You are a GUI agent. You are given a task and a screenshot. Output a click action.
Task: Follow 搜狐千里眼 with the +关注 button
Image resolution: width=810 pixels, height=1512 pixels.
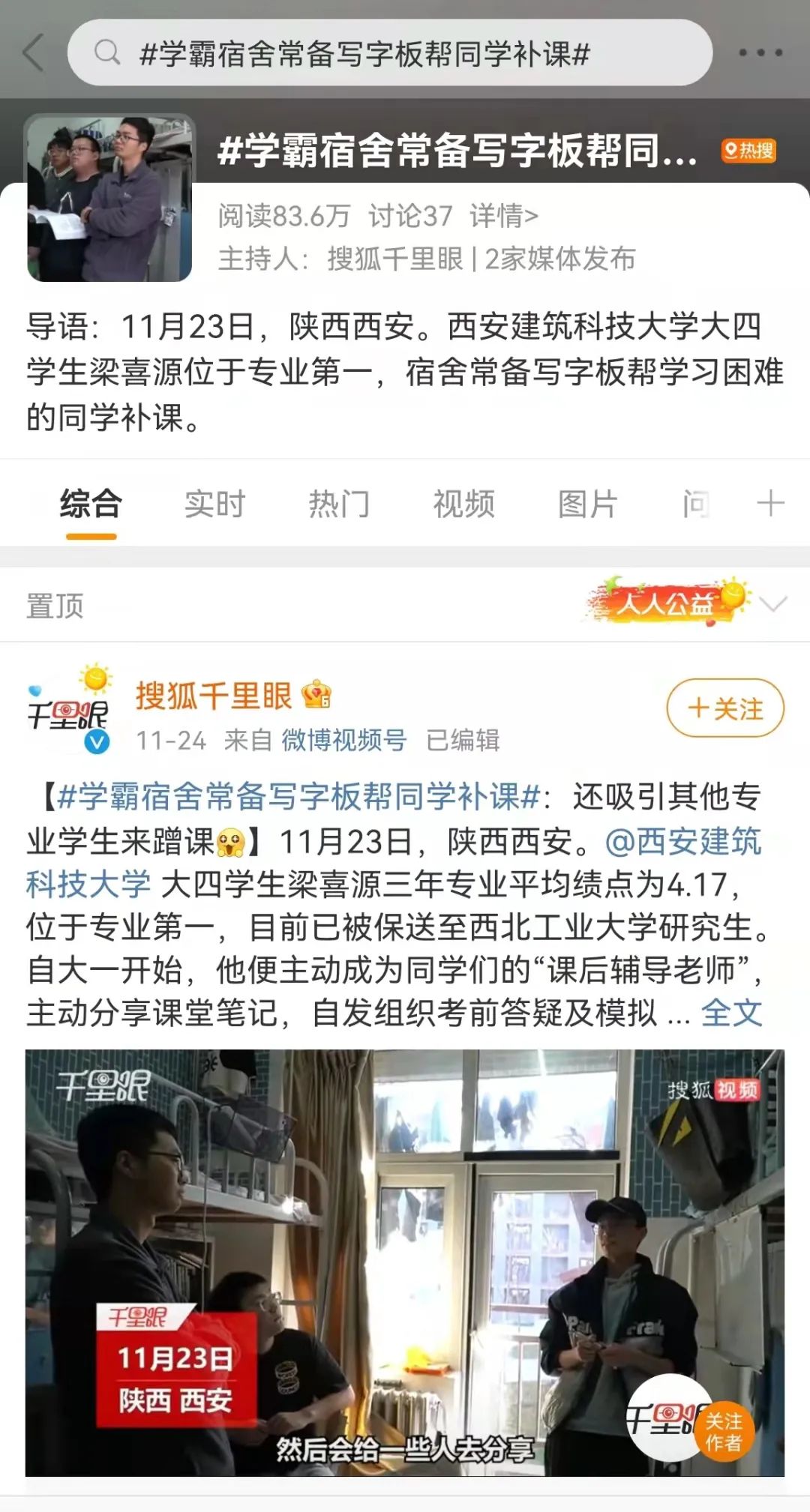pyautogui.click(x=724, y=708)
